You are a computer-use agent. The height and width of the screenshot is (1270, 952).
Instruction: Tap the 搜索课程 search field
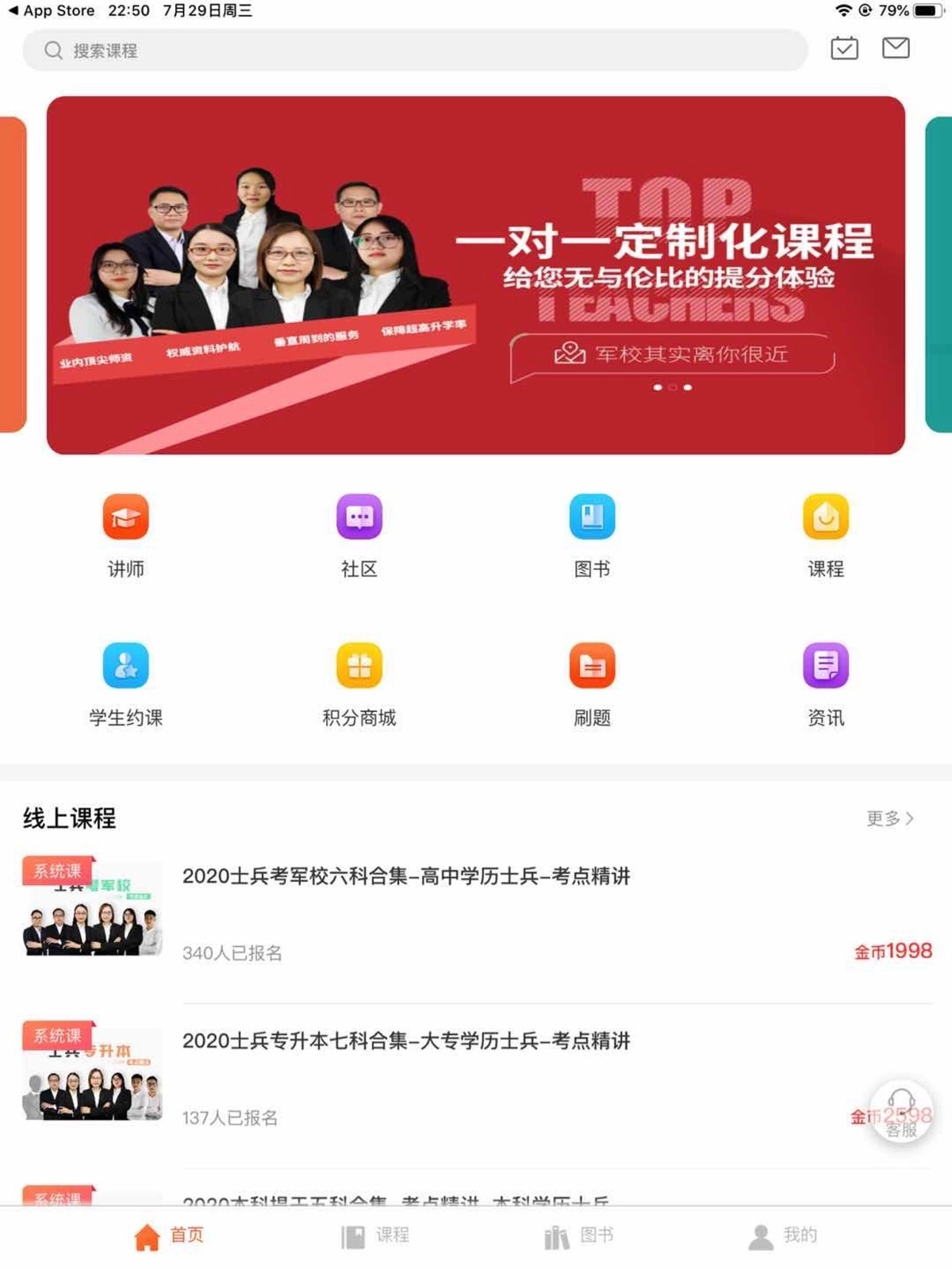pyautogui.click(x=413, y=51)
